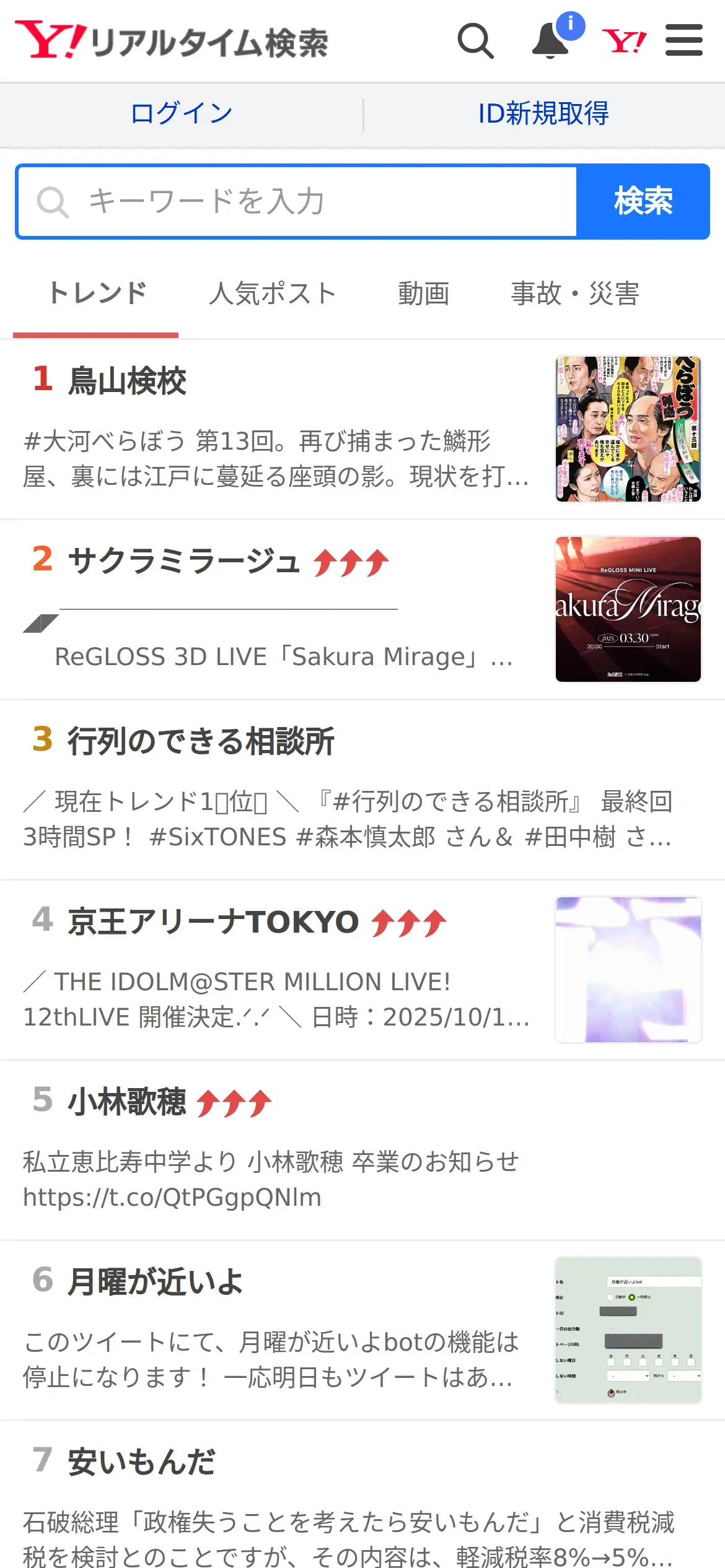The width and height of the screenshot is (725, 1568).
Task: Tap the blue 検索 button
Action: click(x=643, y=202)
